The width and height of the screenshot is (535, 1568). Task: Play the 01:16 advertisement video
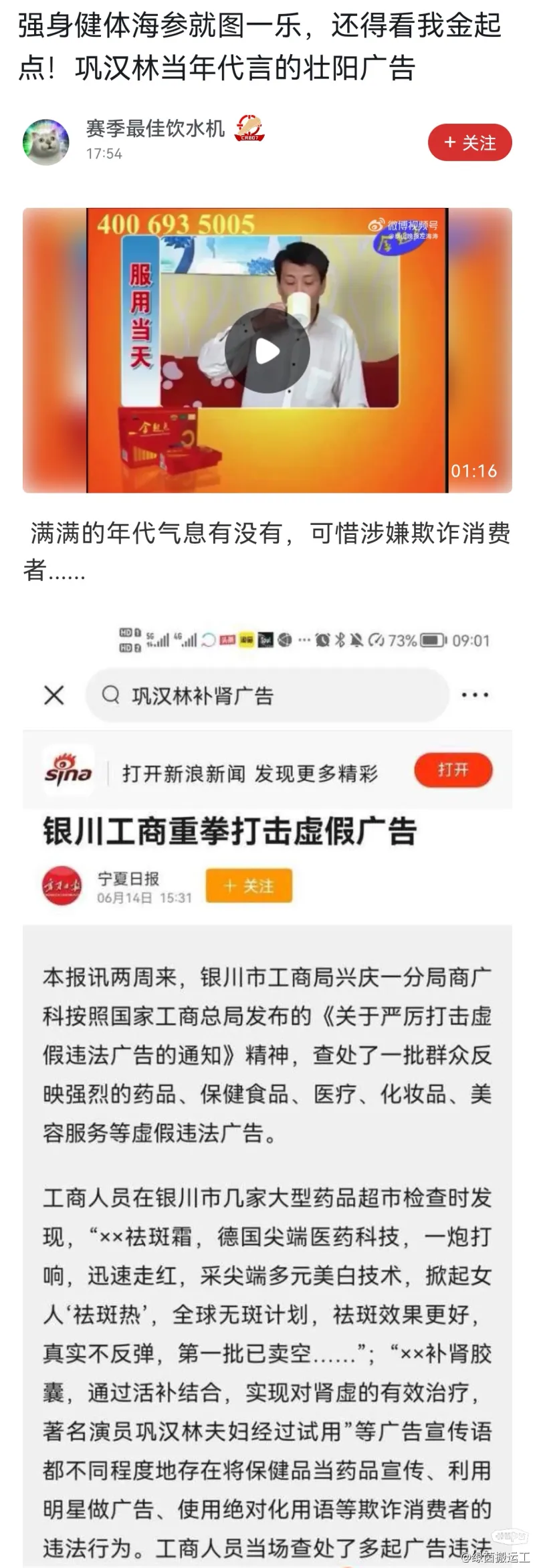click(x=267, y=351)
